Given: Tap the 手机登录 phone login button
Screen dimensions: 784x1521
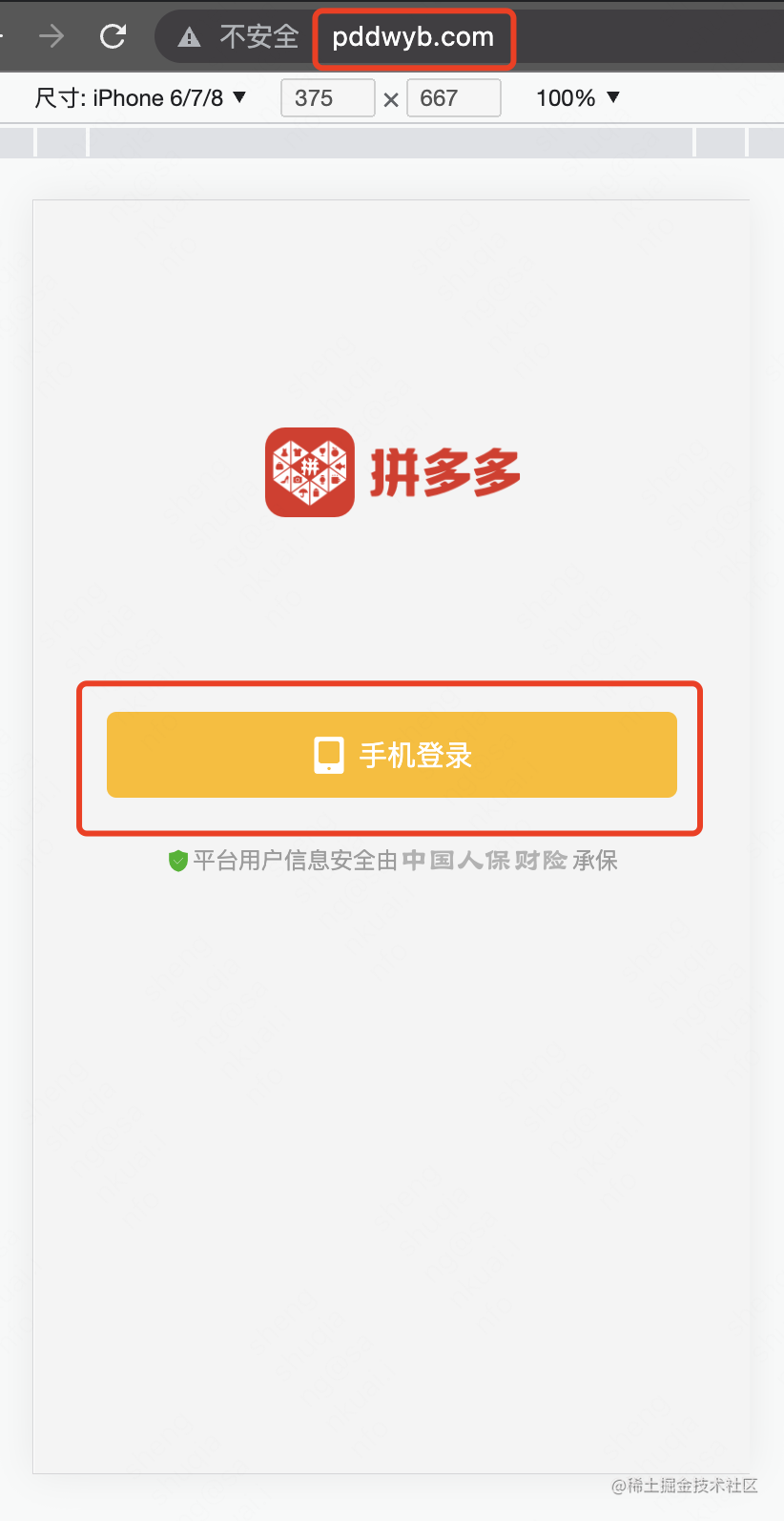Looking at the screenshot, I should click(391, 755).
